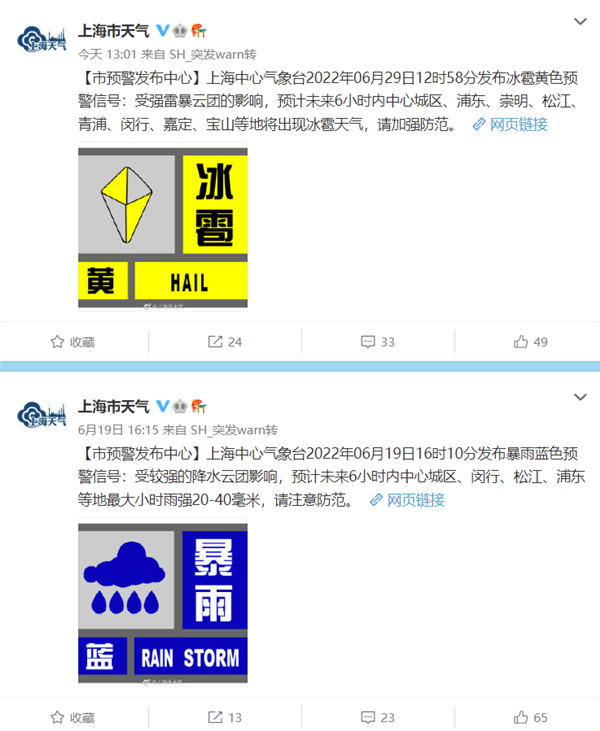Tap 收藏 under the rainstorm warning post
The image size is (600, 731).
click(x=73, y=717)
